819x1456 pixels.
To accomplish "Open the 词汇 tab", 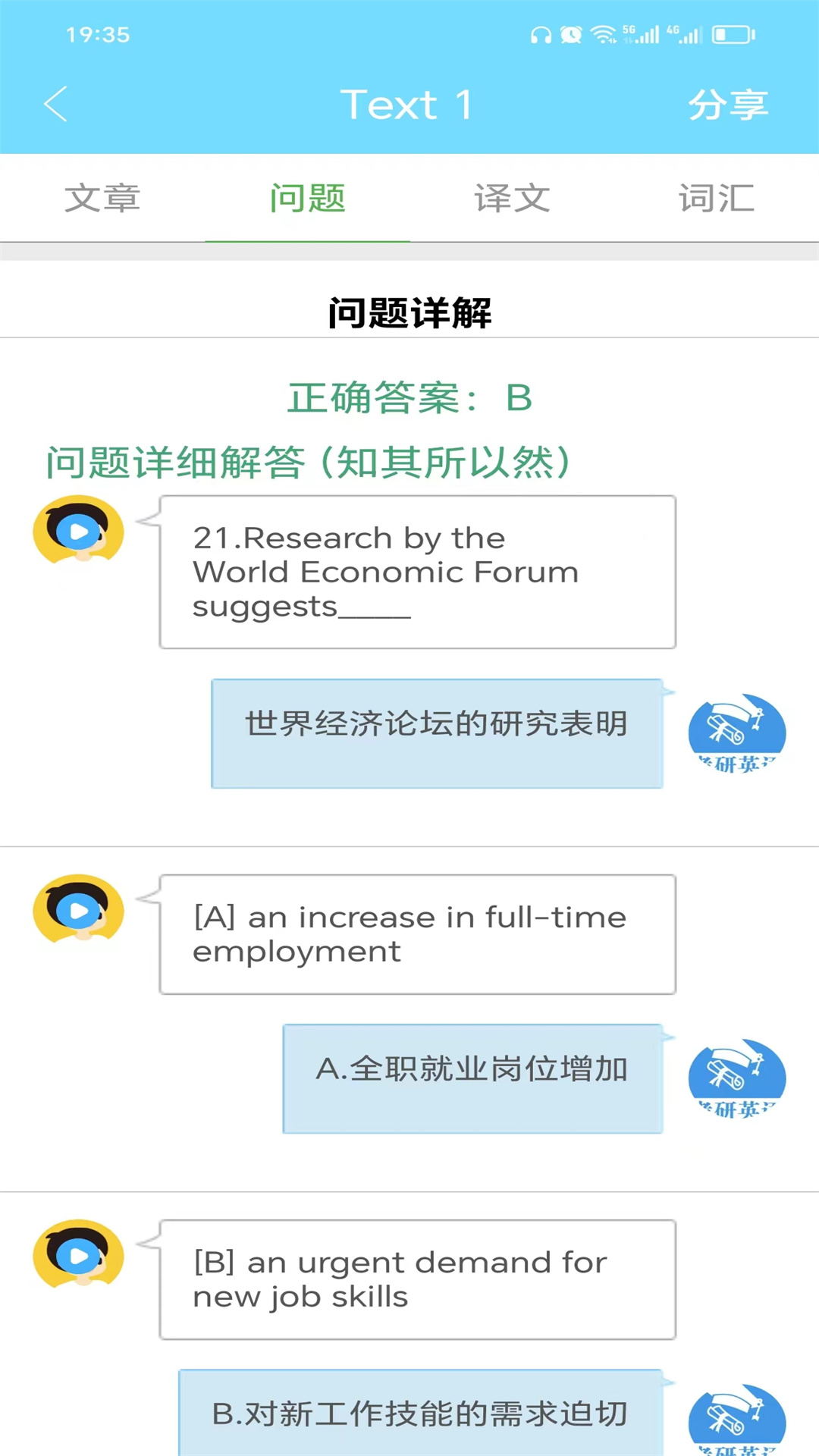I will pos(716,199).
